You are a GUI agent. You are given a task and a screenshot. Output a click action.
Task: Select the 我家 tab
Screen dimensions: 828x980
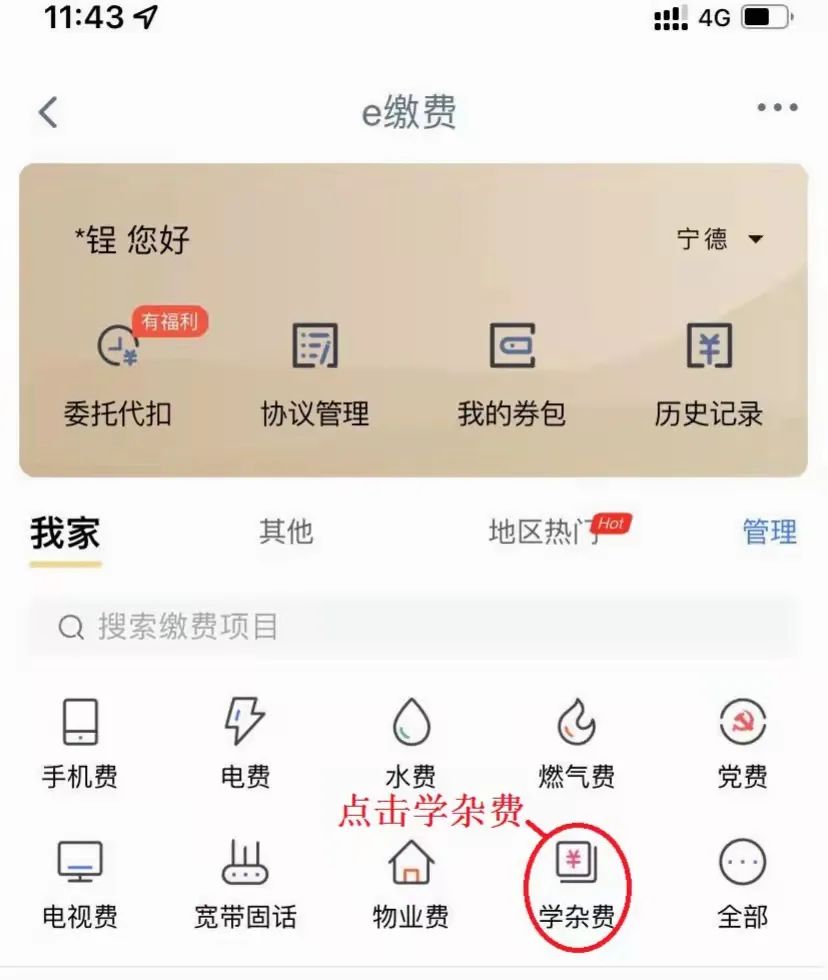point(66,534)
